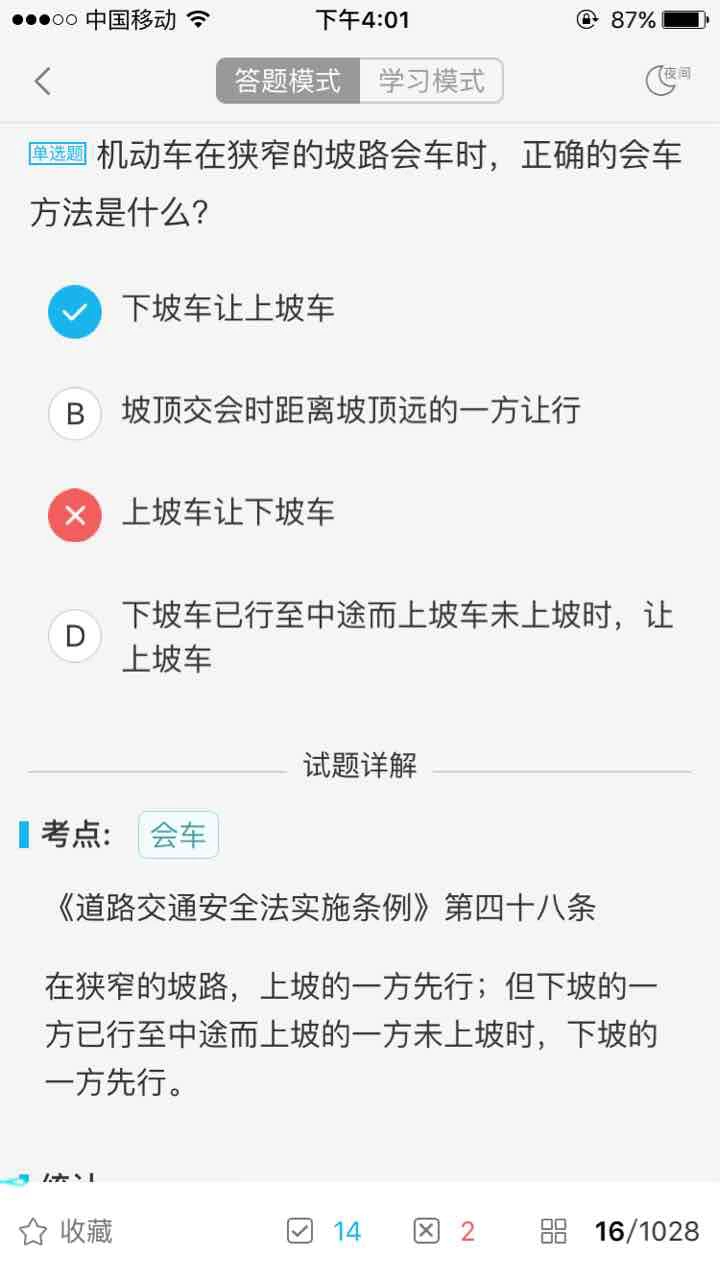720x1280 pixels.
Task: Switch to 学习模式 tab
Action: pyautogui.click(x=431, y=81)
